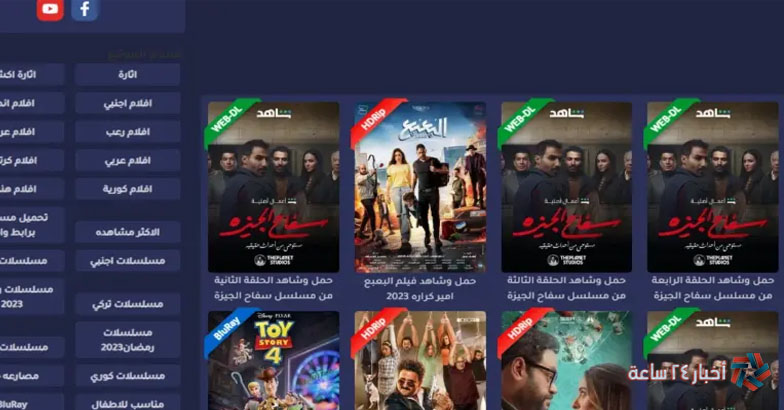Select the افلام اجنبي category
This screenshot has height=410, width=784.
point(127,103)
